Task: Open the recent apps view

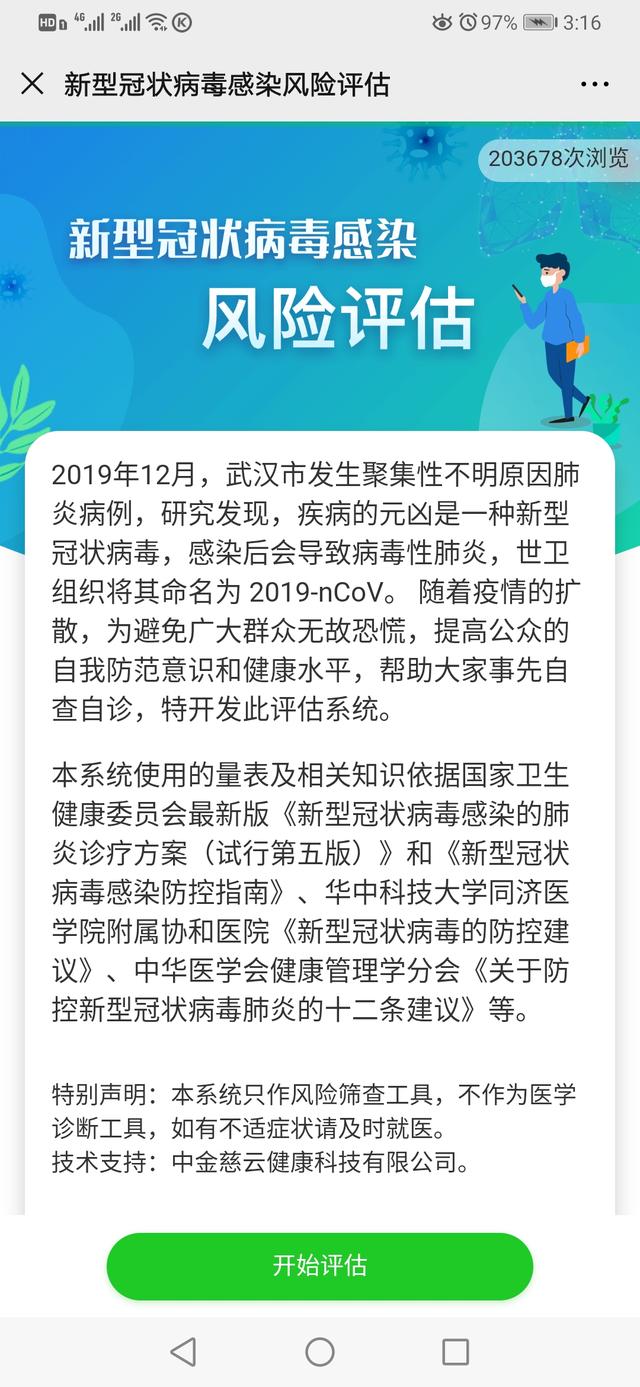Action: [x=455, y=1352]
